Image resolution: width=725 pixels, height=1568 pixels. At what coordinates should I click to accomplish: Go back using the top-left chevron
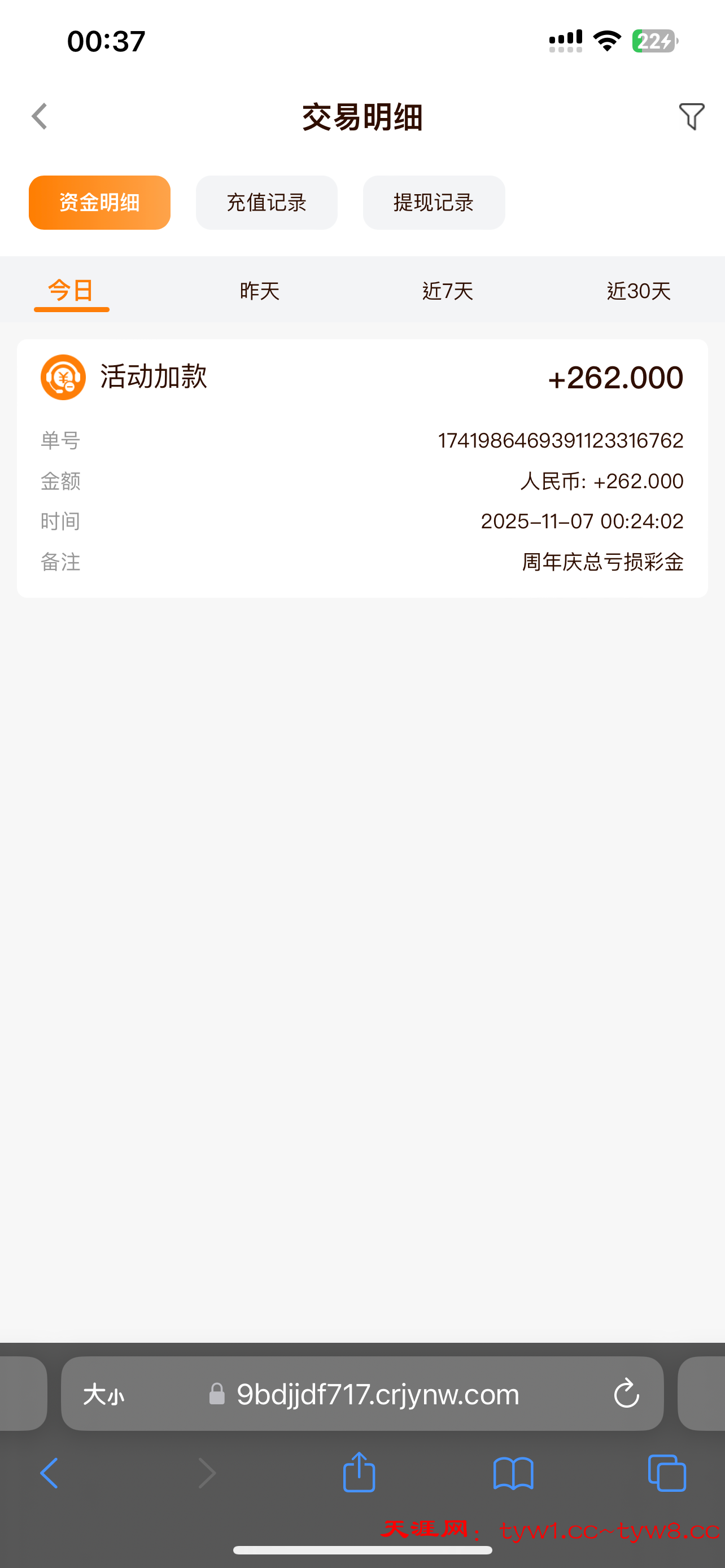point(39,116)
